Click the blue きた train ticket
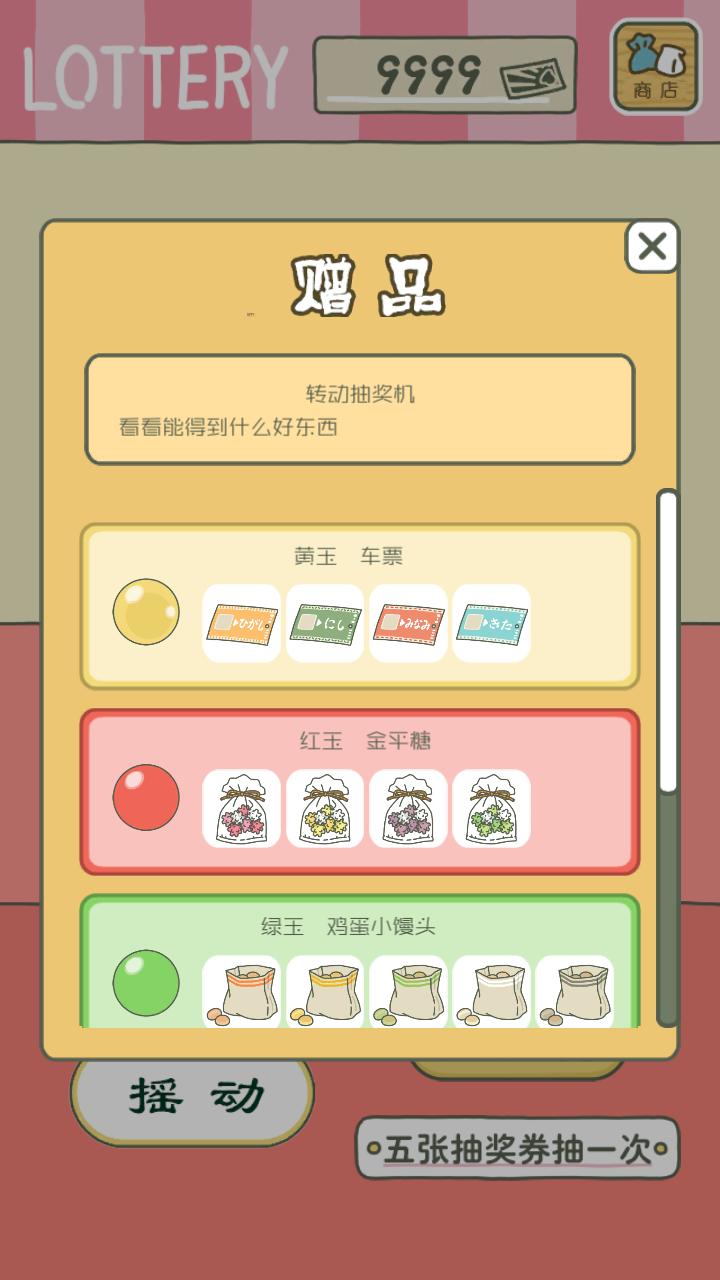Screen dimensions: 720x1280 [x=491, y=620]
